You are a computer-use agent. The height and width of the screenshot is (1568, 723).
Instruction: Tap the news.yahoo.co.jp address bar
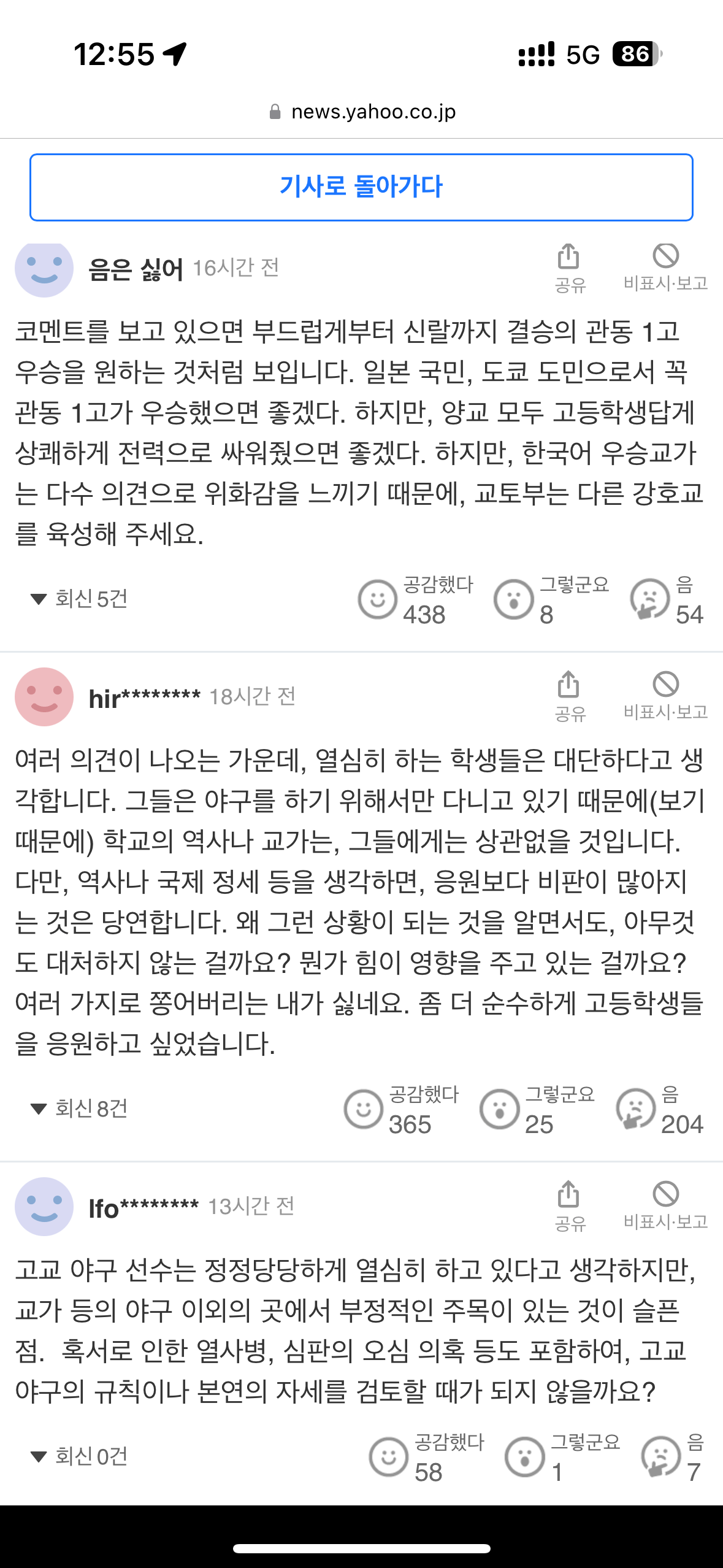pyautogui.click(x=362, y=112)
